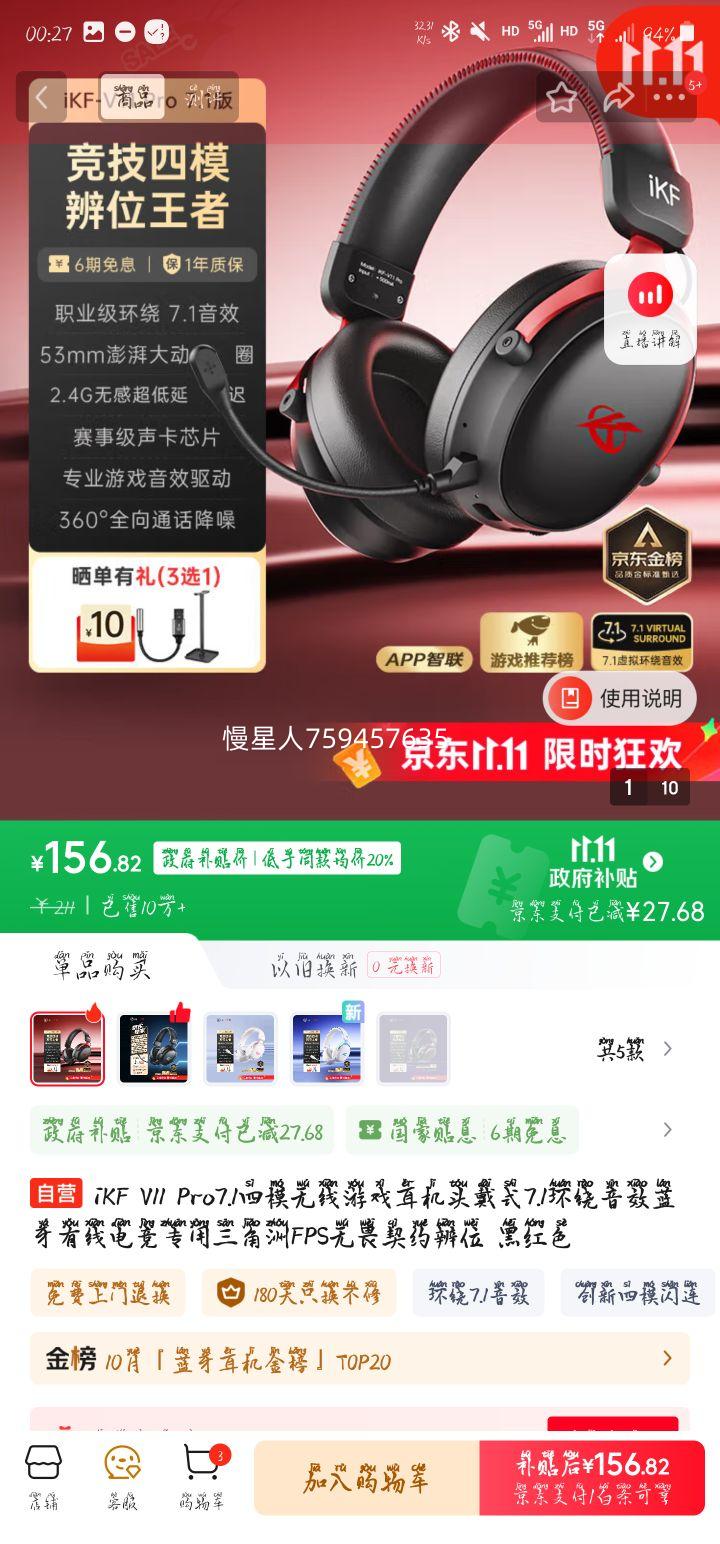Open the shopping cart
This screenshot has width=720, height=1544.
(203, 1477)
